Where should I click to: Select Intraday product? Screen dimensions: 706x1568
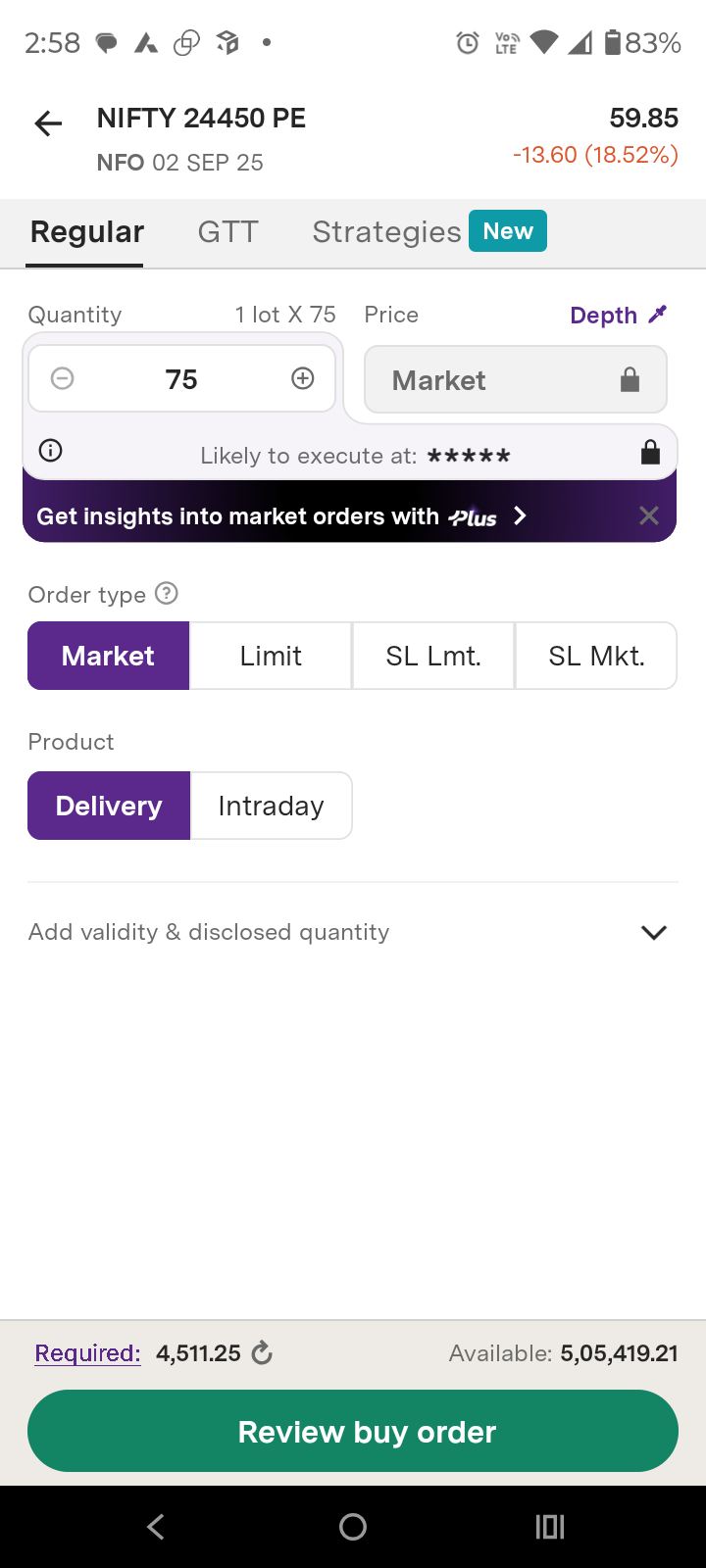(x=271, y=806)
